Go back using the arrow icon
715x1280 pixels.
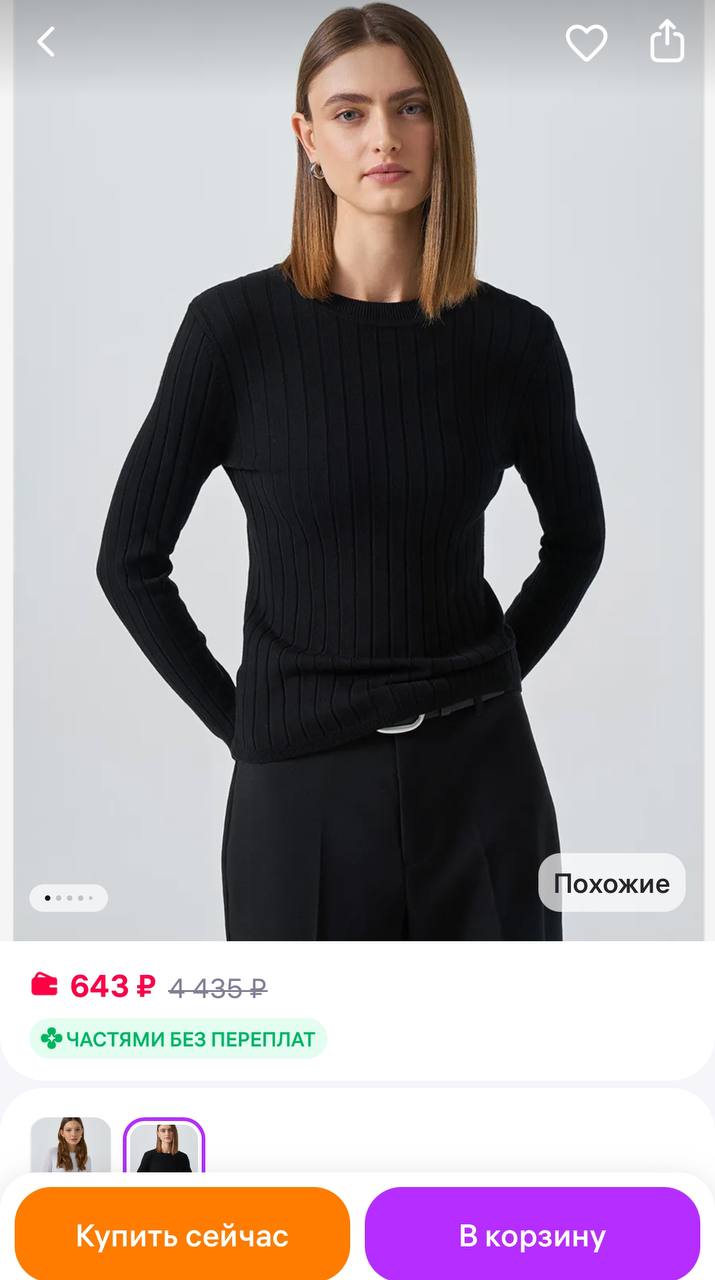point(46,42)
